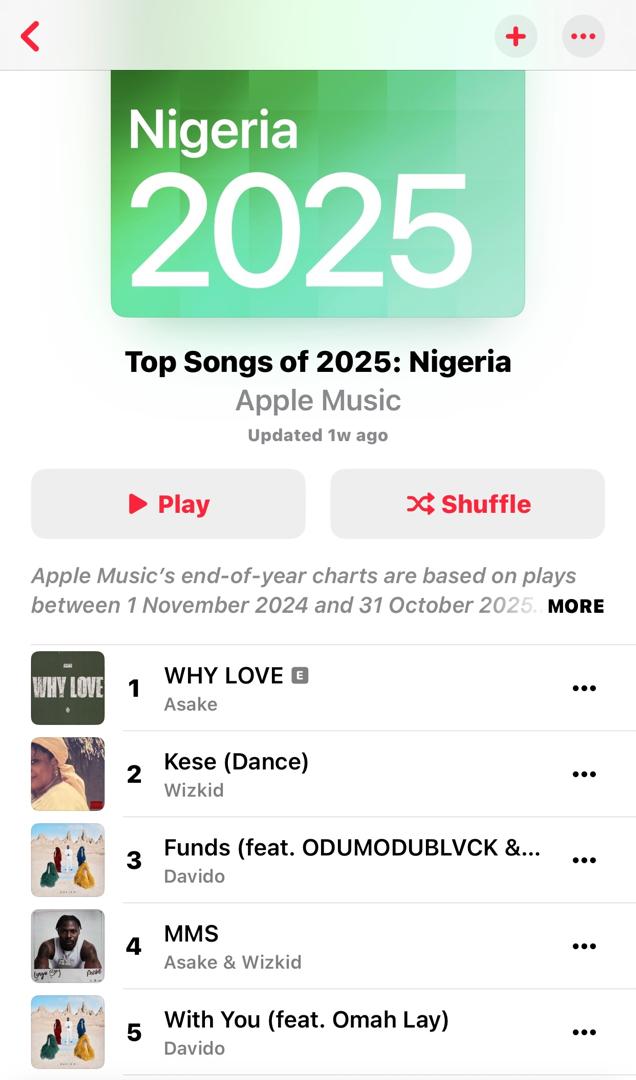Viewport: 636px width, 1080px height.
Task: Add this playlist to library
Action: [515, 37]
